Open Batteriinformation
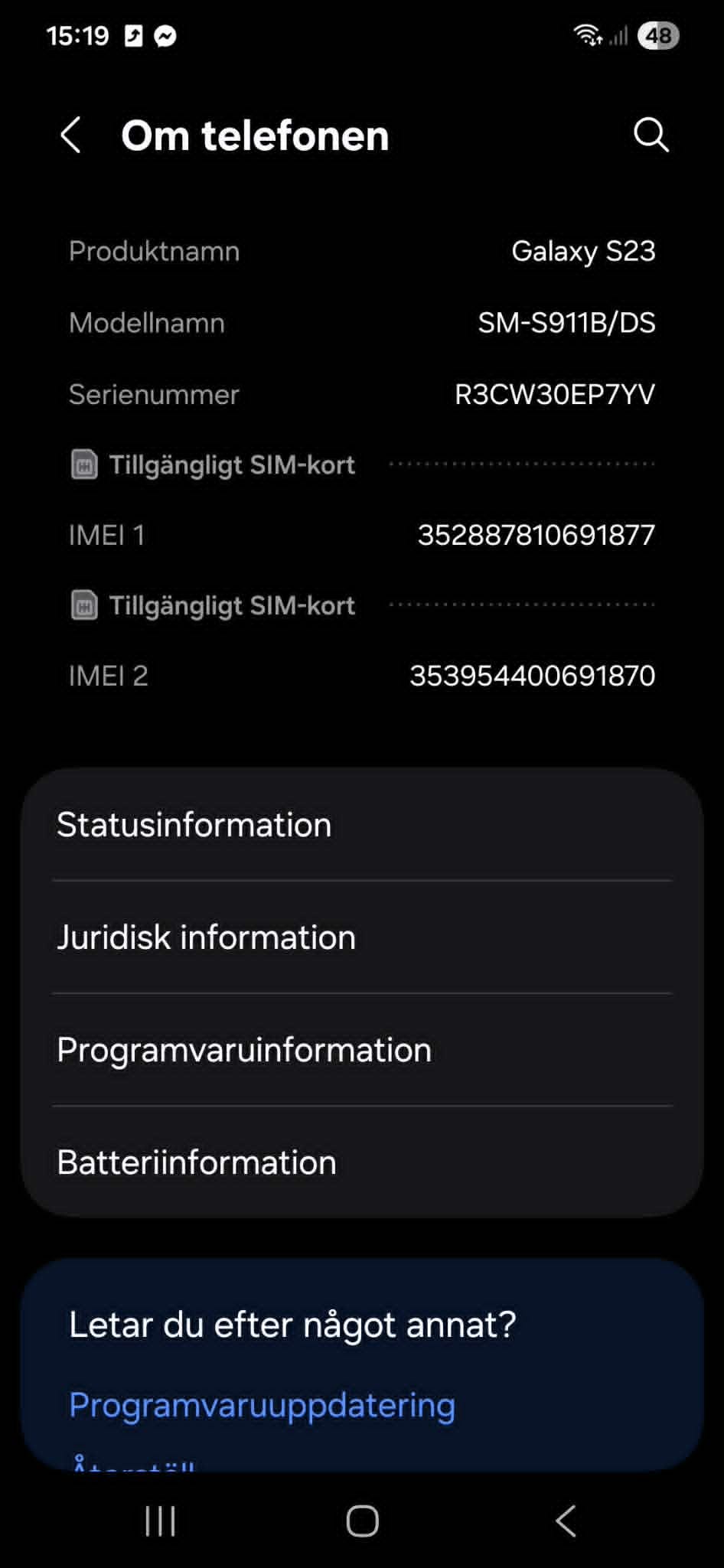Screen dimensions: 724x1568 (x=361, y=1162)
